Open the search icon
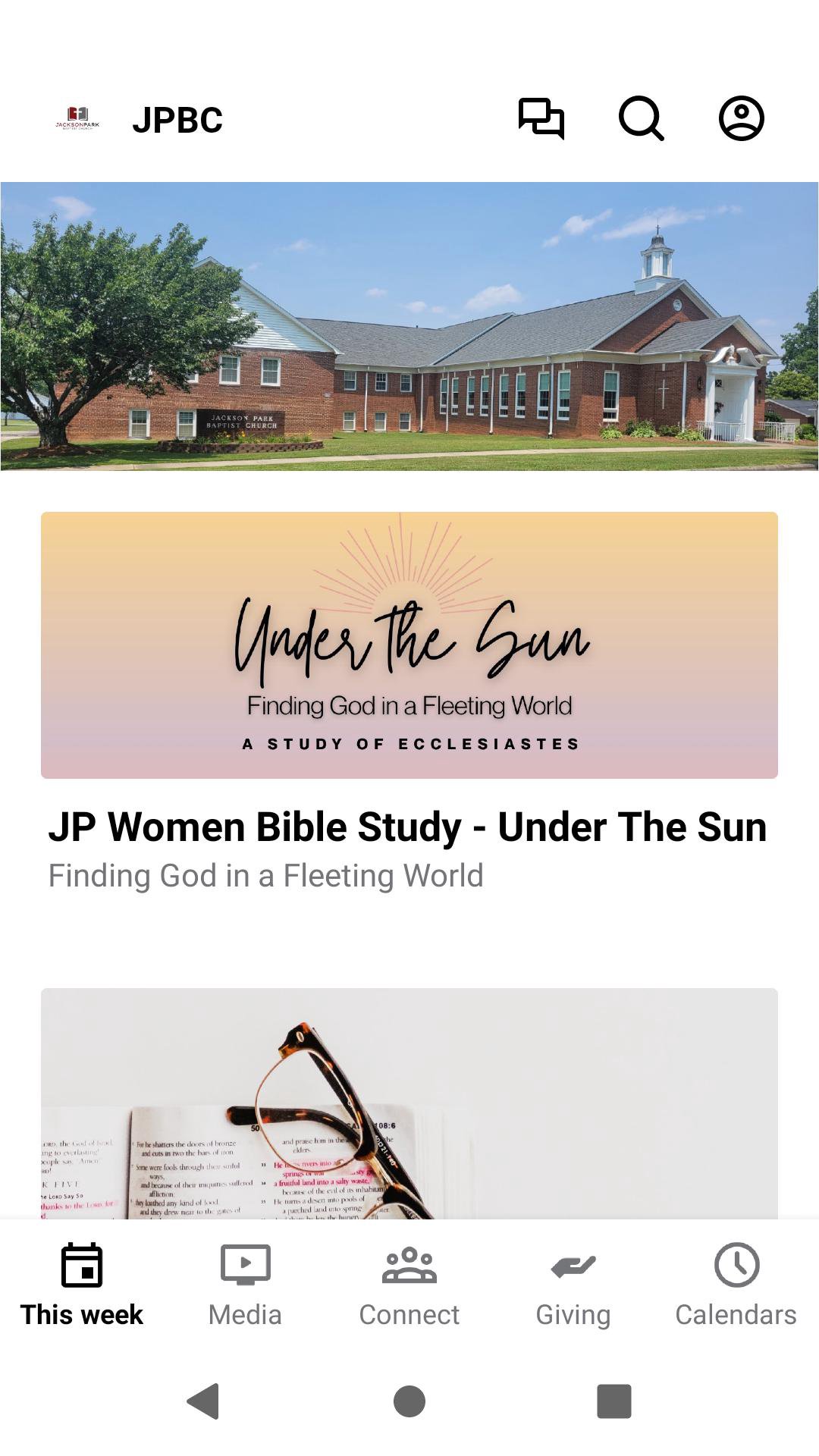Viewport: 819px width, 1456px height. tap(642, 119)
